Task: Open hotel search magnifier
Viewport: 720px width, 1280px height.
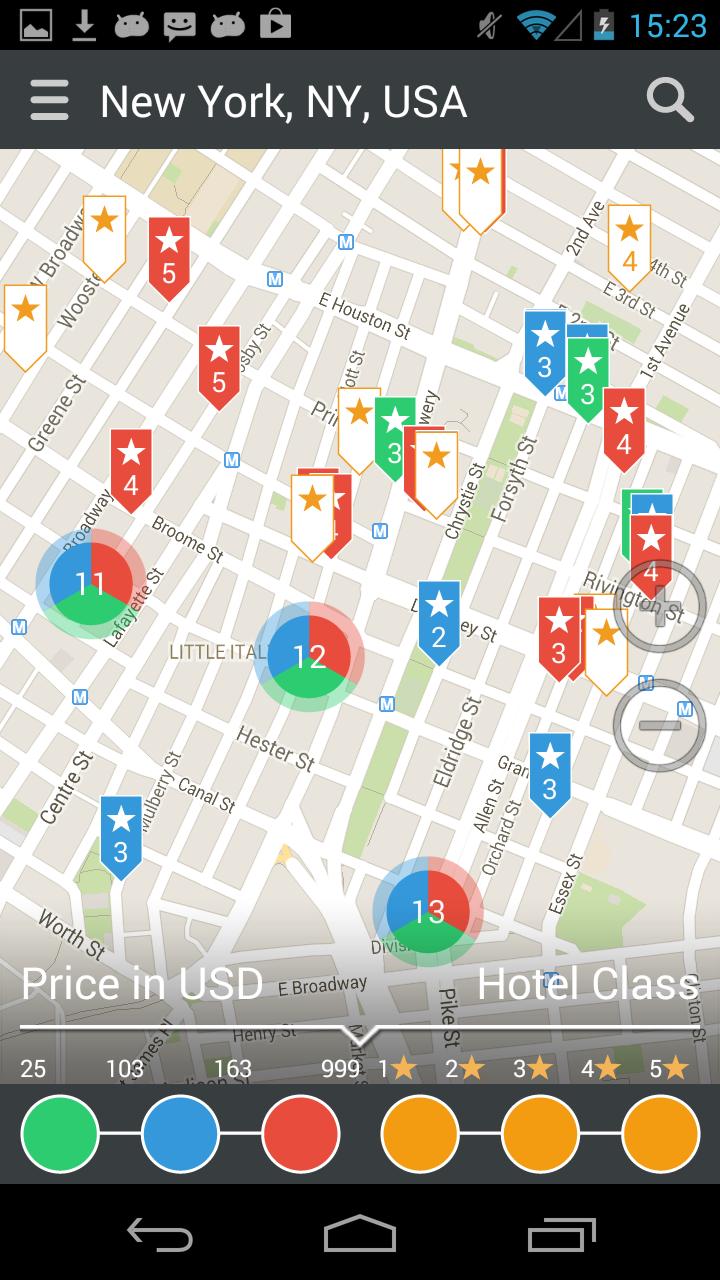Action: click(x=669, y=100)
